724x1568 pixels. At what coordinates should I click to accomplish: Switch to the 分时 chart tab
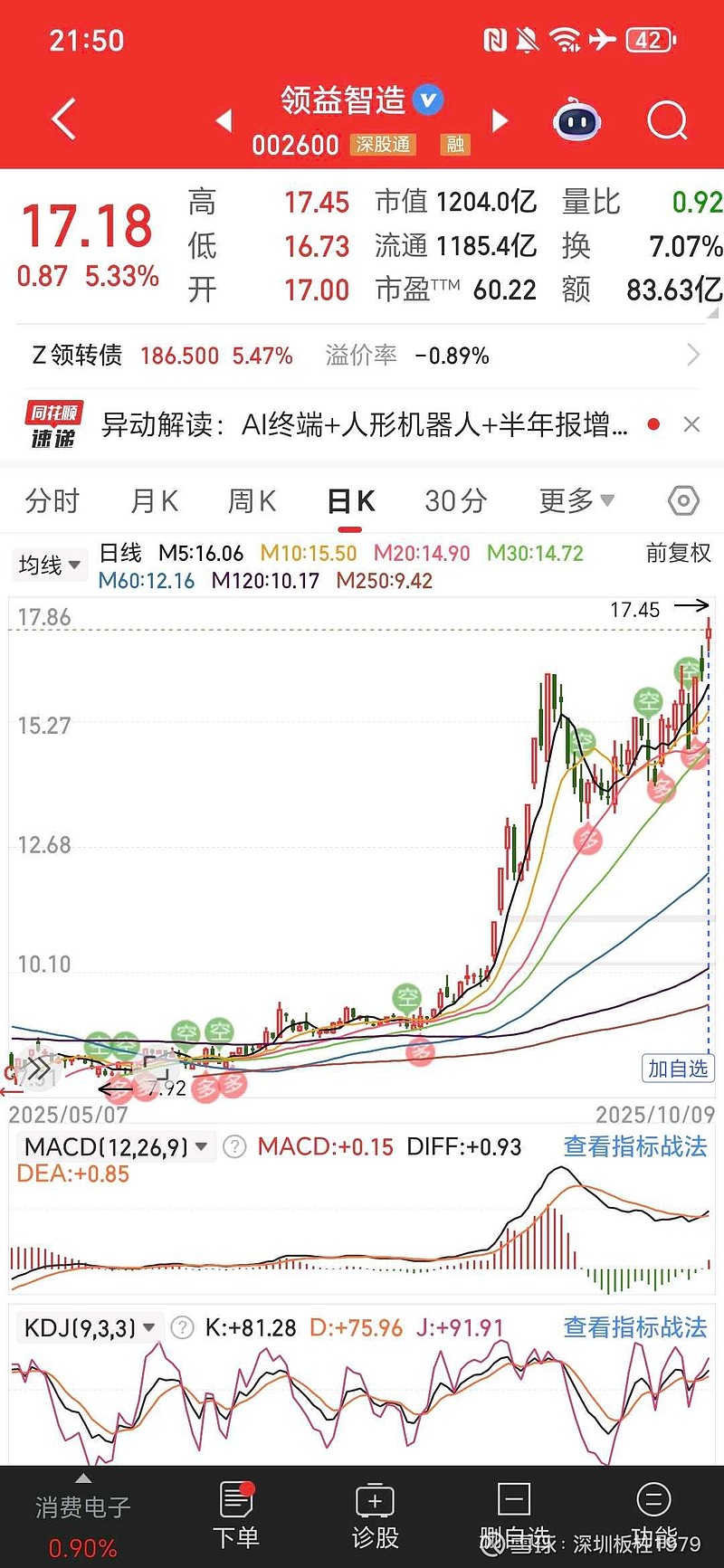pyautogui.click(x=52, y=500)
